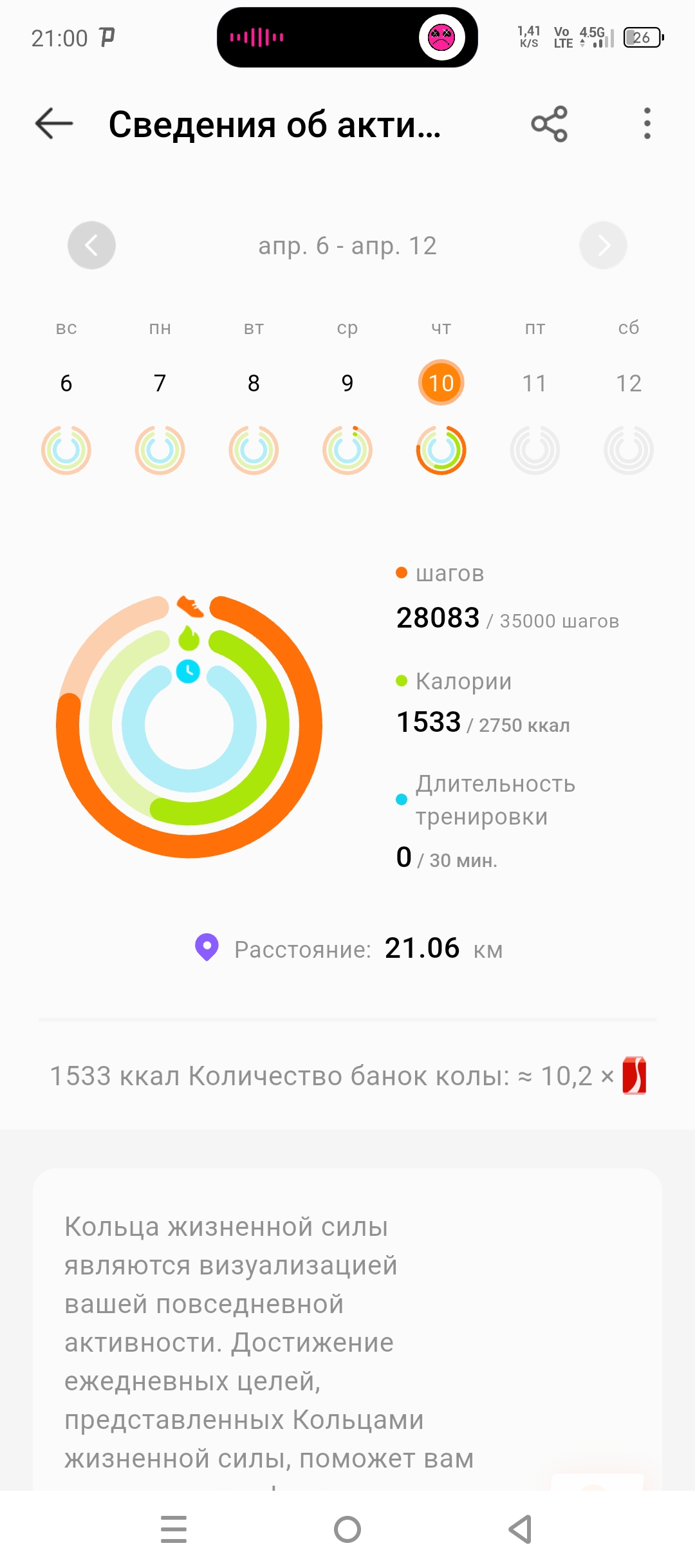Select Monday the 7th
This screenshot has width=695, height=1568.
click(x=160, y=384)
